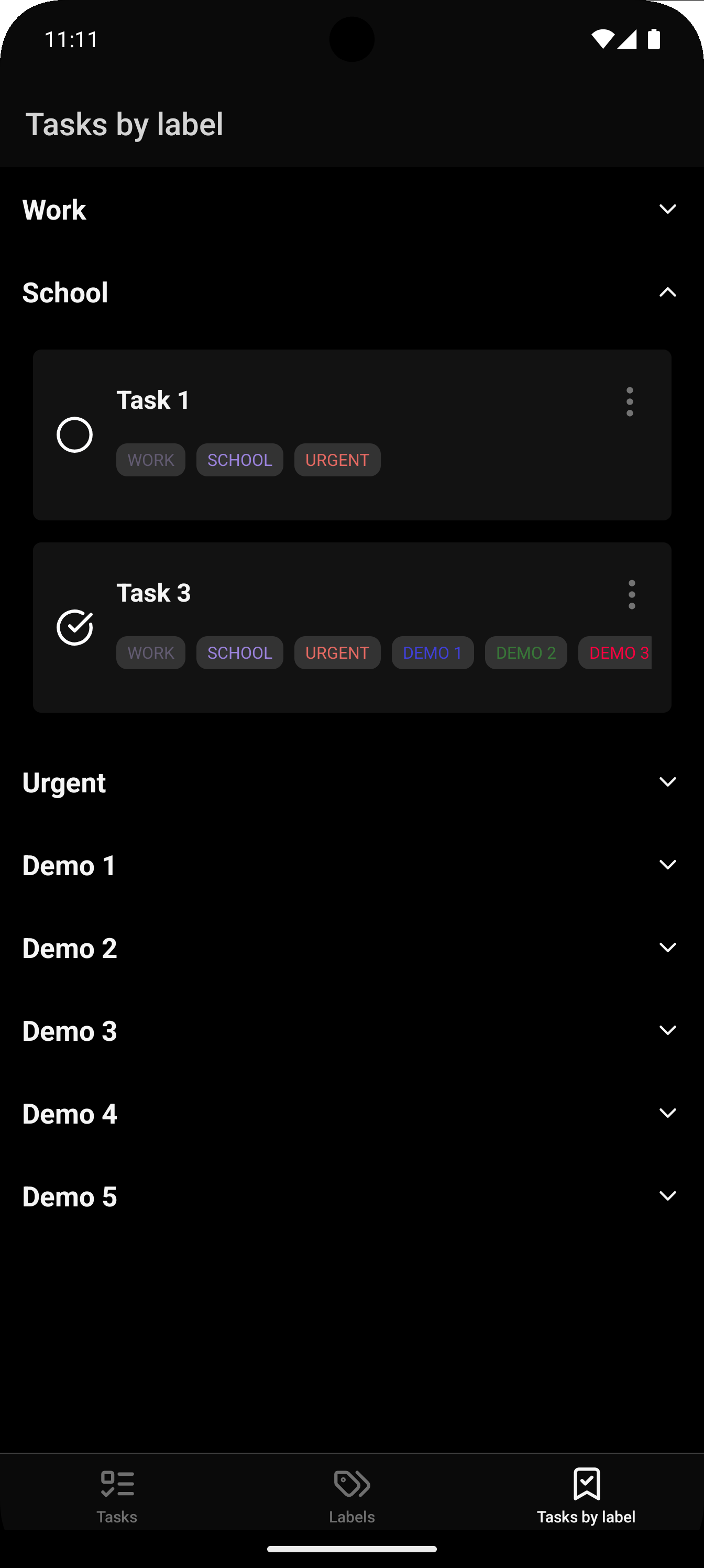Collapse the School label section
This screenshot has width=704, height=1568.
(667, 292)
